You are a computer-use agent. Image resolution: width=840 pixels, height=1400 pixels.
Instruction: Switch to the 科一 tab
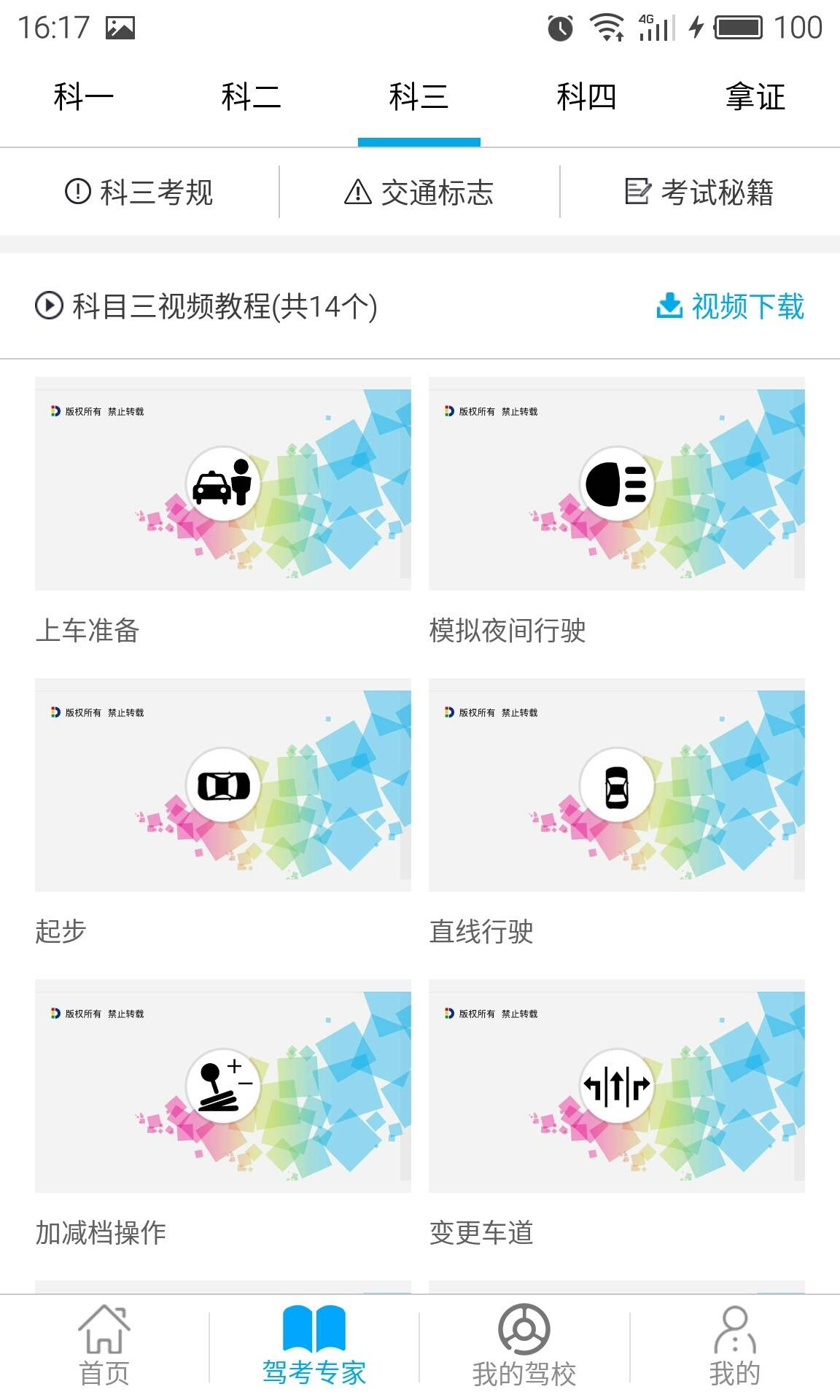coord(83,97)
